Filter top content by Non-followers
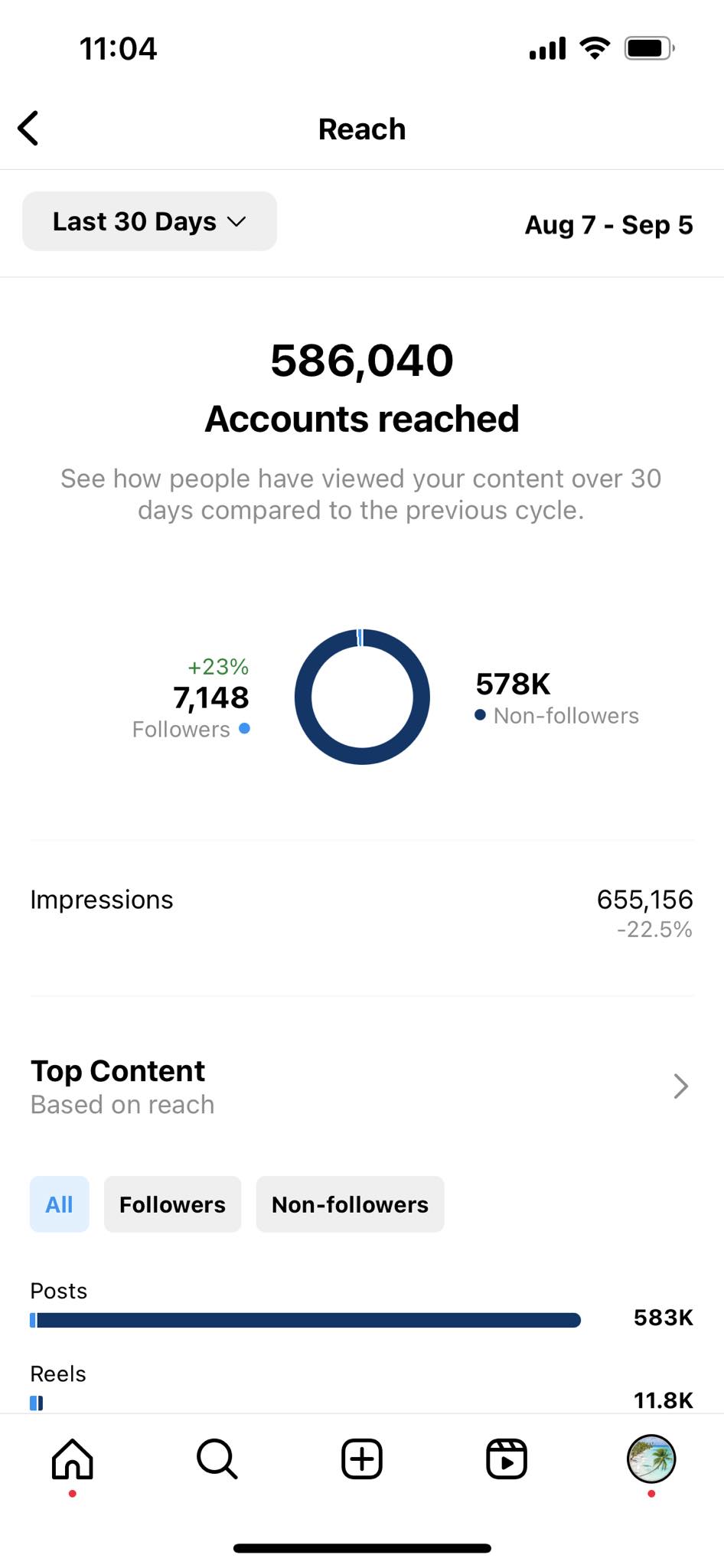This screenshot has height=1568, width=724. coord(350,1204)
